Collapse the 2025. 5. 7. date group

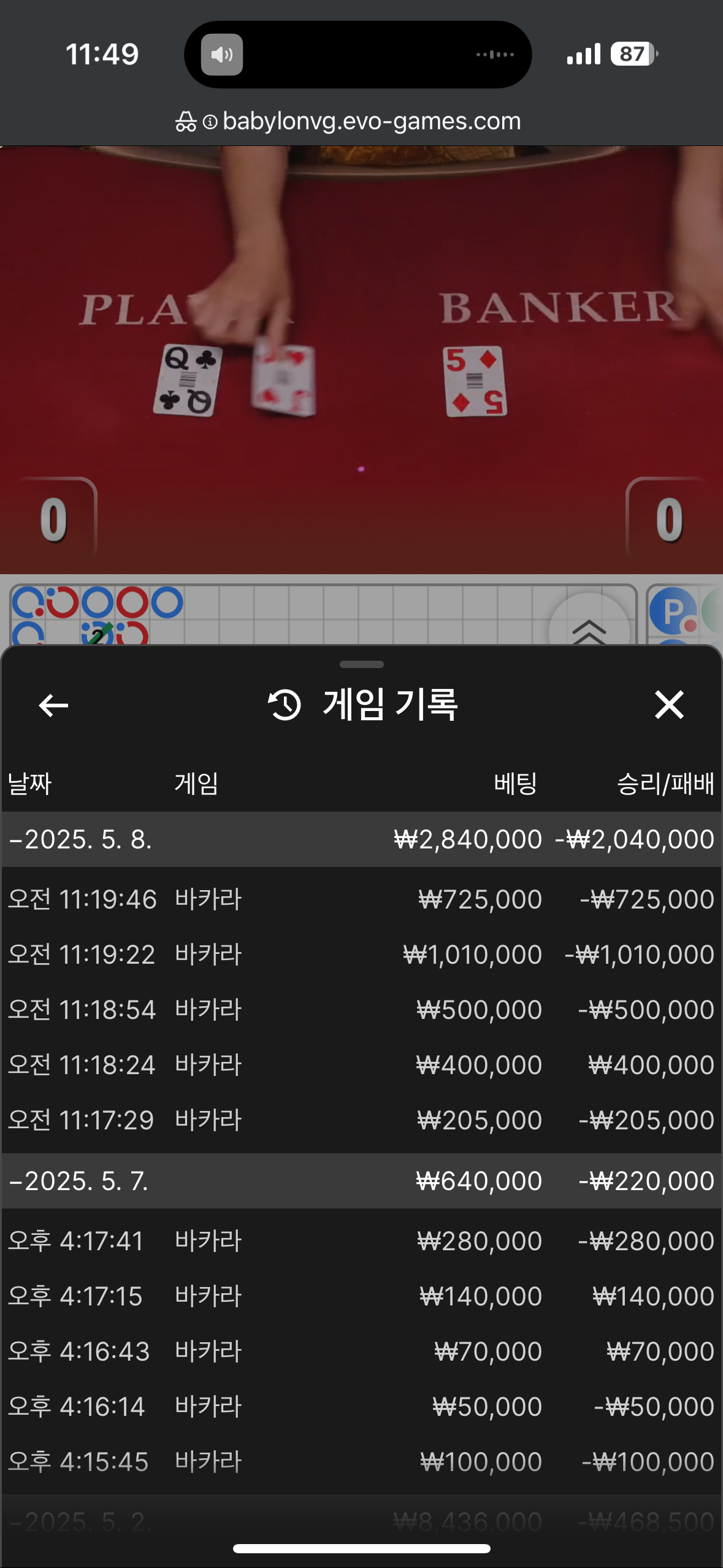coord(80,1181)
